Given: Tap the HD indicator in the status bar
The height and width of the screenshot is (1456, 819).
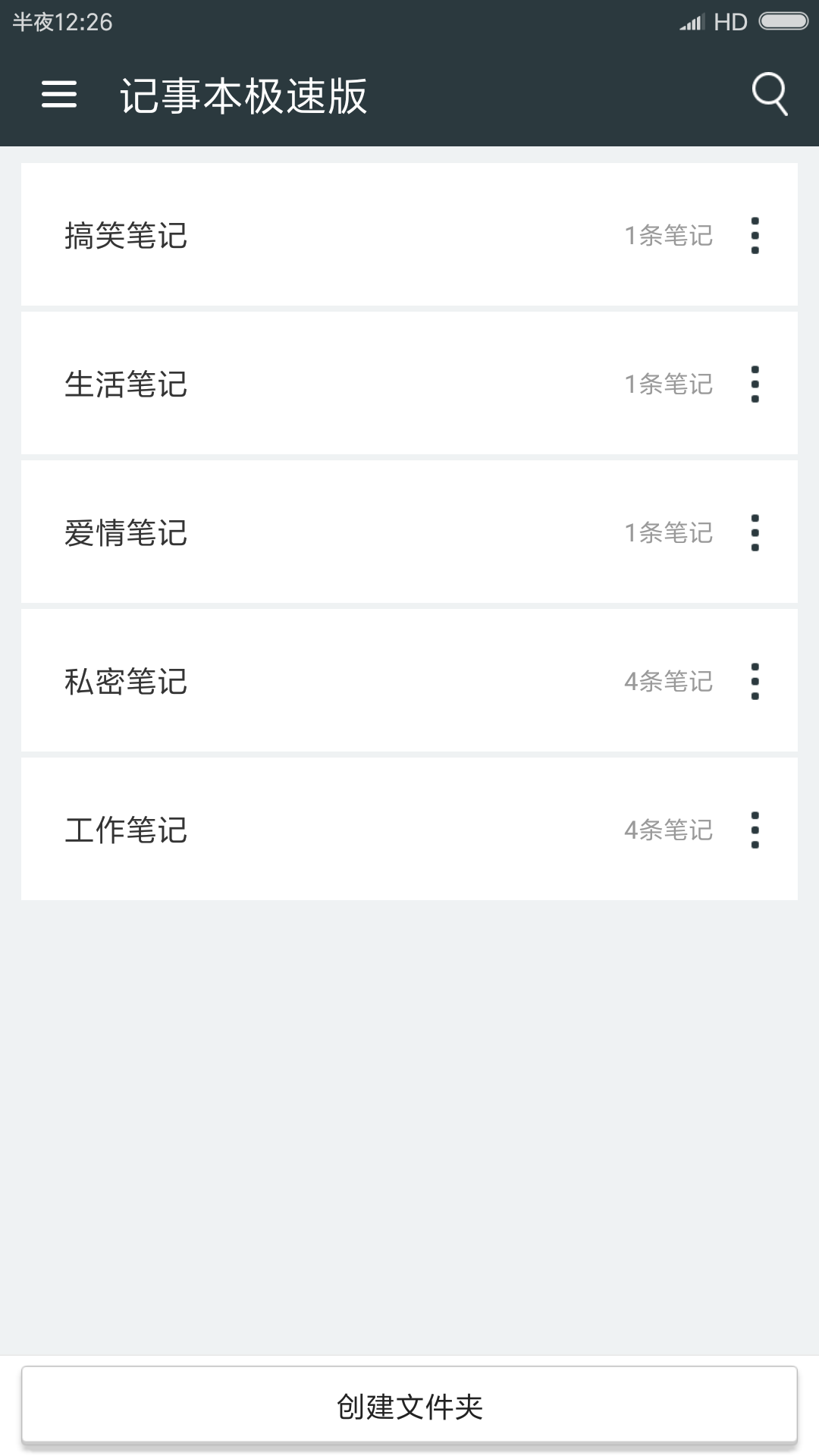Looking at the screenshot, I should click(730, 20).
